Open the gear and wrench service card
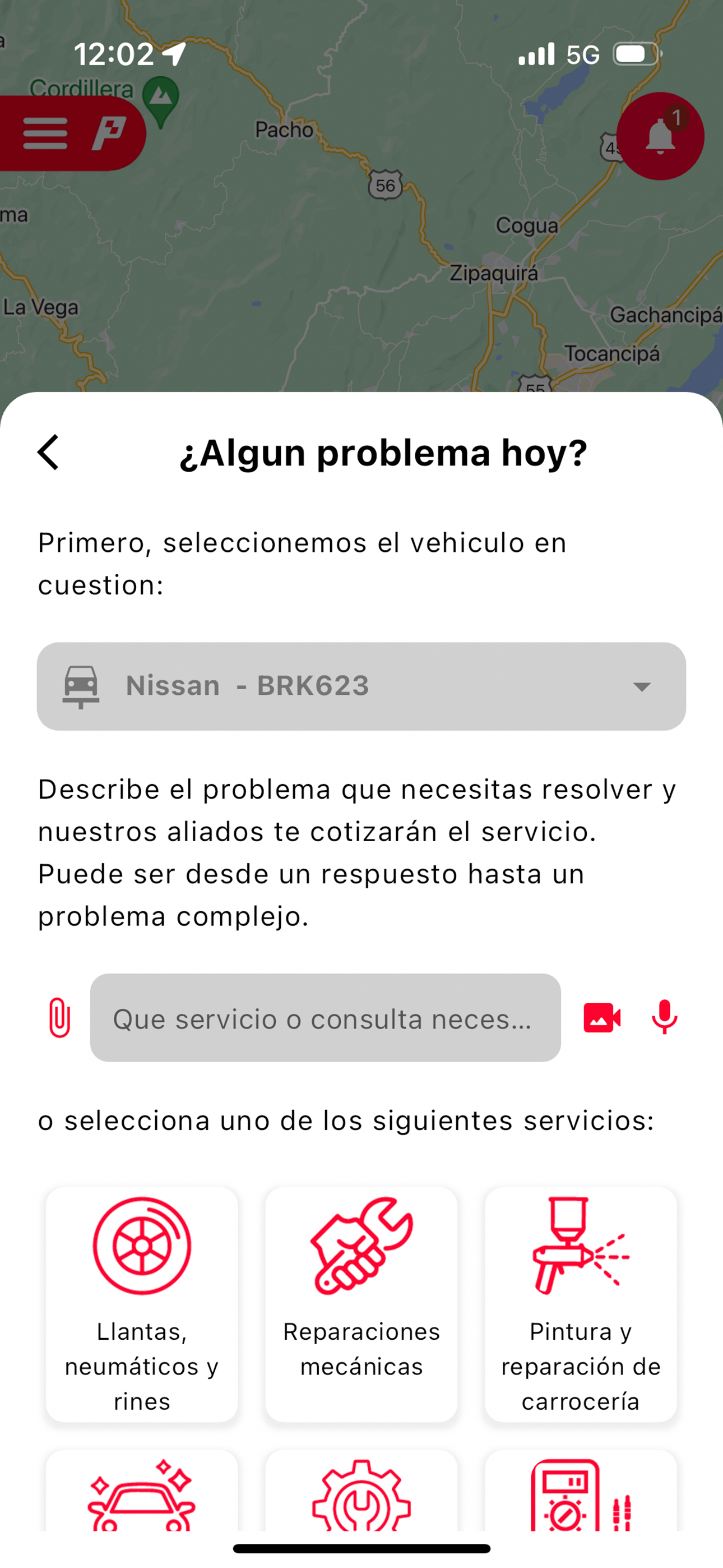The width and height of the screenshot is (723, 1568). click(361, 1491)
